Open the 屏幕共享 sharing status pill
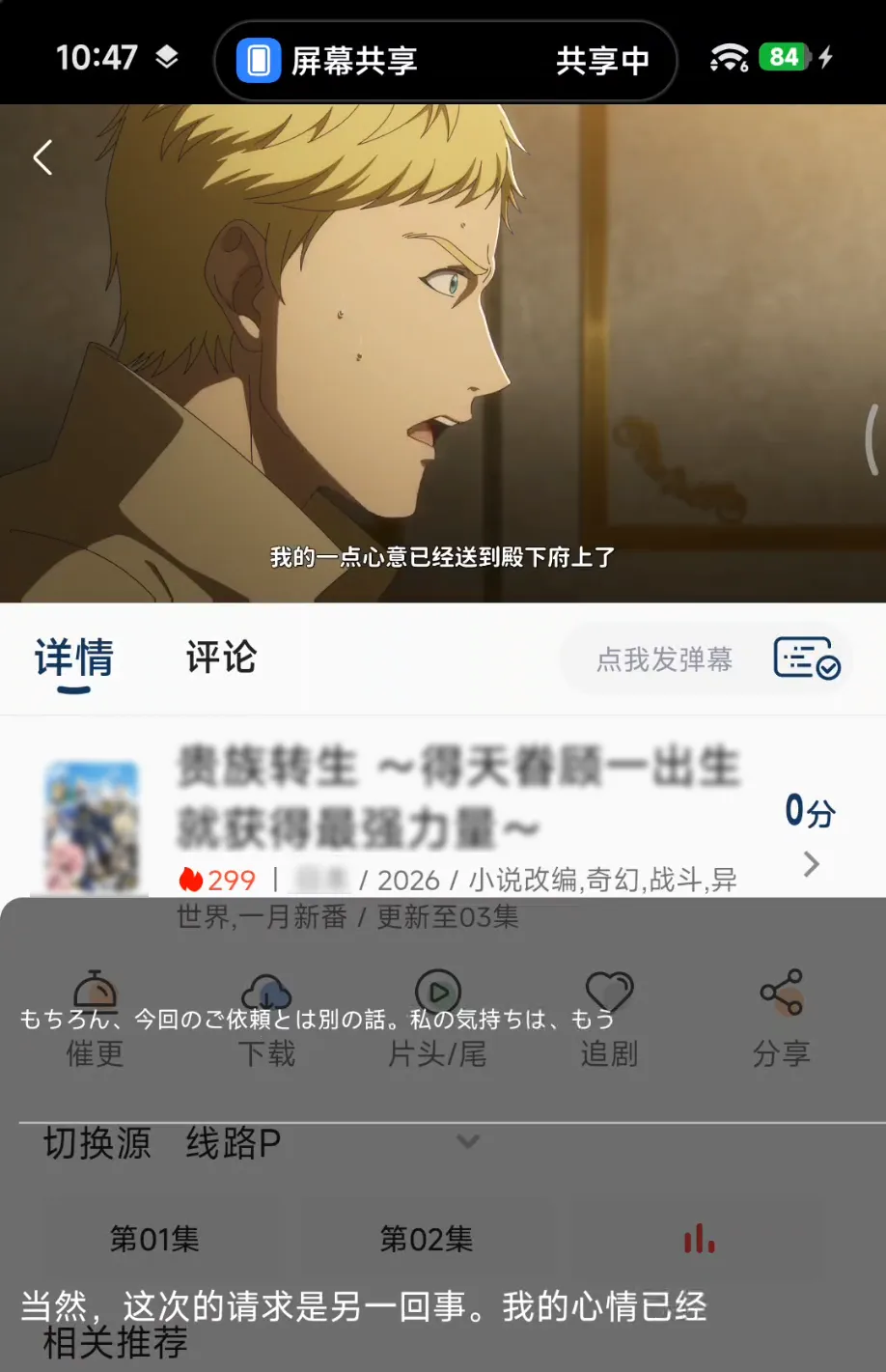 click(x=445, y=61)
